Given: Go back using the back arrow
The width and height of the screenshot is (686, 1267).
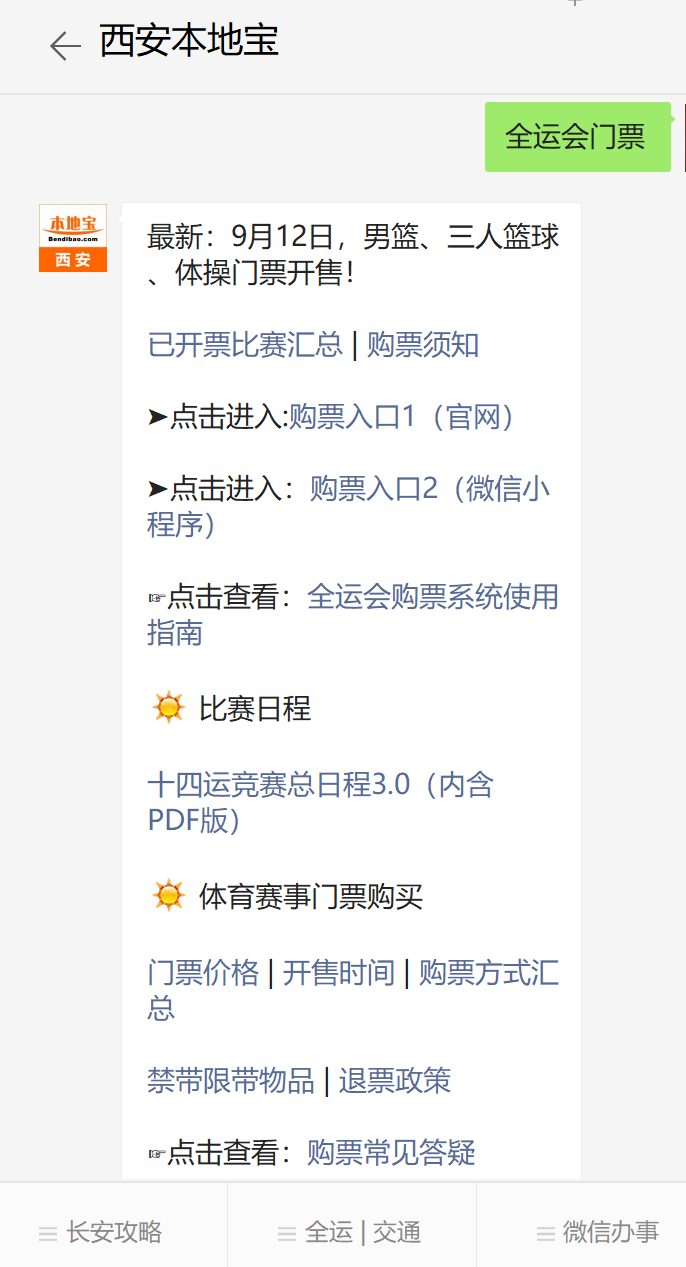Looking at the screenshot, I should point(65,45).
